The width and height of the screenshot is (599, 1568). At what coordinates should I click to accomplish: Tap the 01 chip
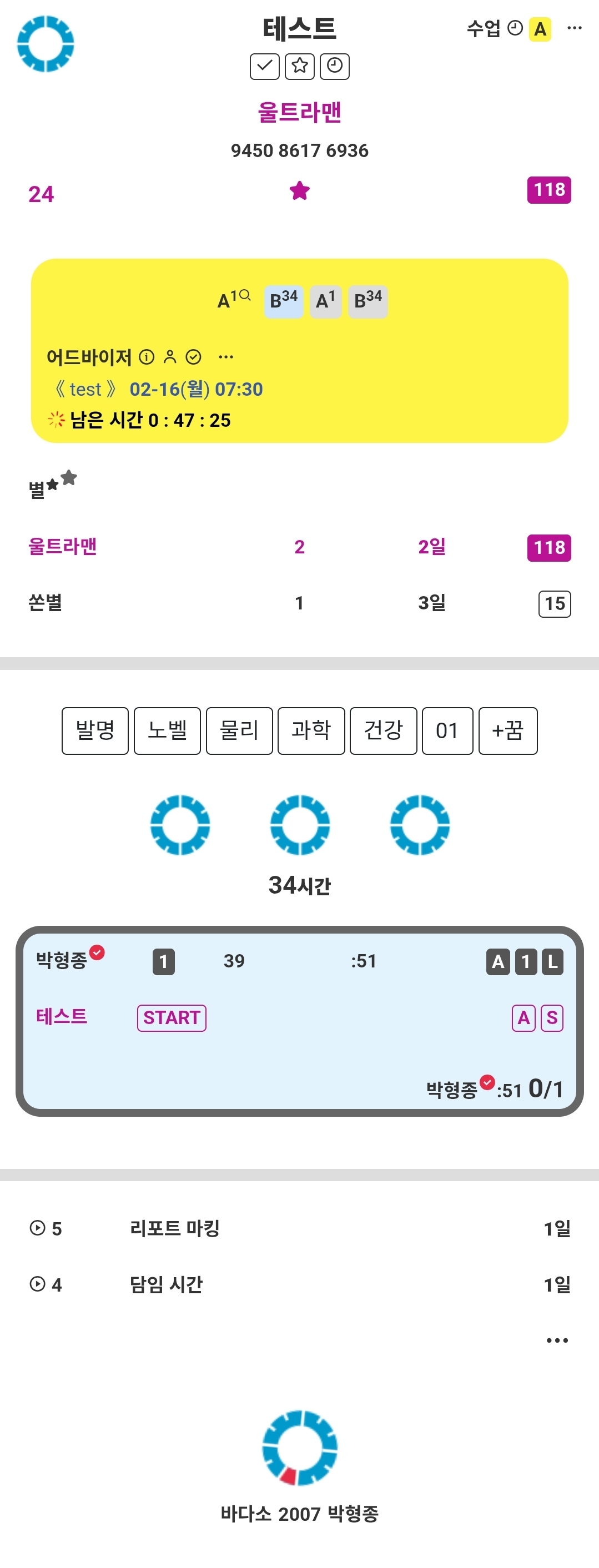pyautogui.click(x=447, y=730)
